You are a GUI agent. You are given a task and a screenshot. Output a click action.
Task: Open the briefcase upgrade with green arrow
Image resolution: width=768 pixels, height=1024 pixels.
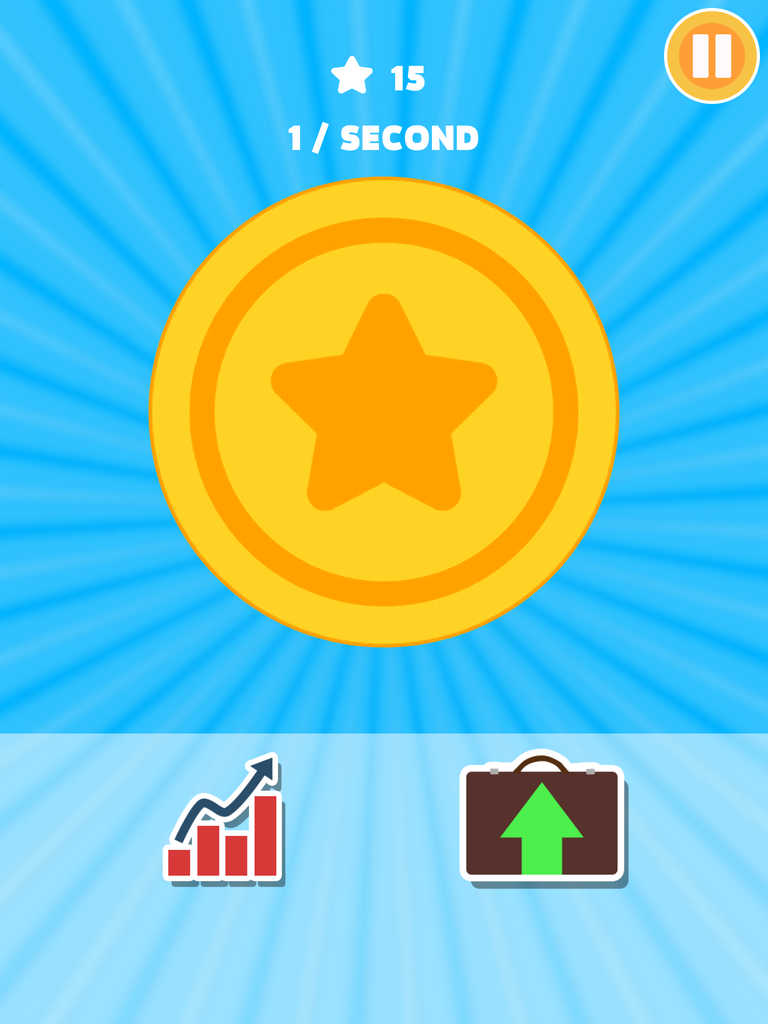(x=542, y=818)
